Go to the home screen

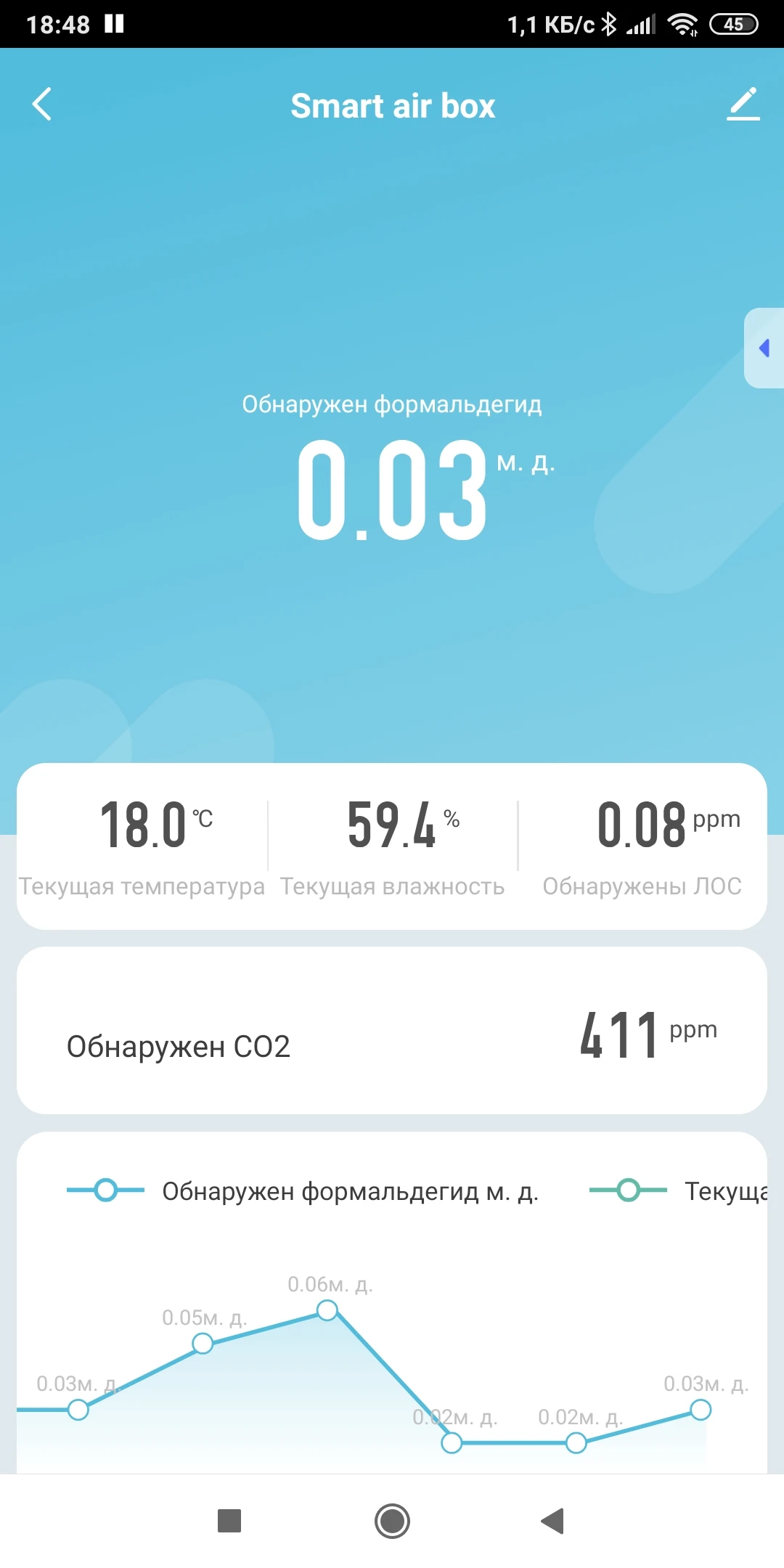(392, 1520)
